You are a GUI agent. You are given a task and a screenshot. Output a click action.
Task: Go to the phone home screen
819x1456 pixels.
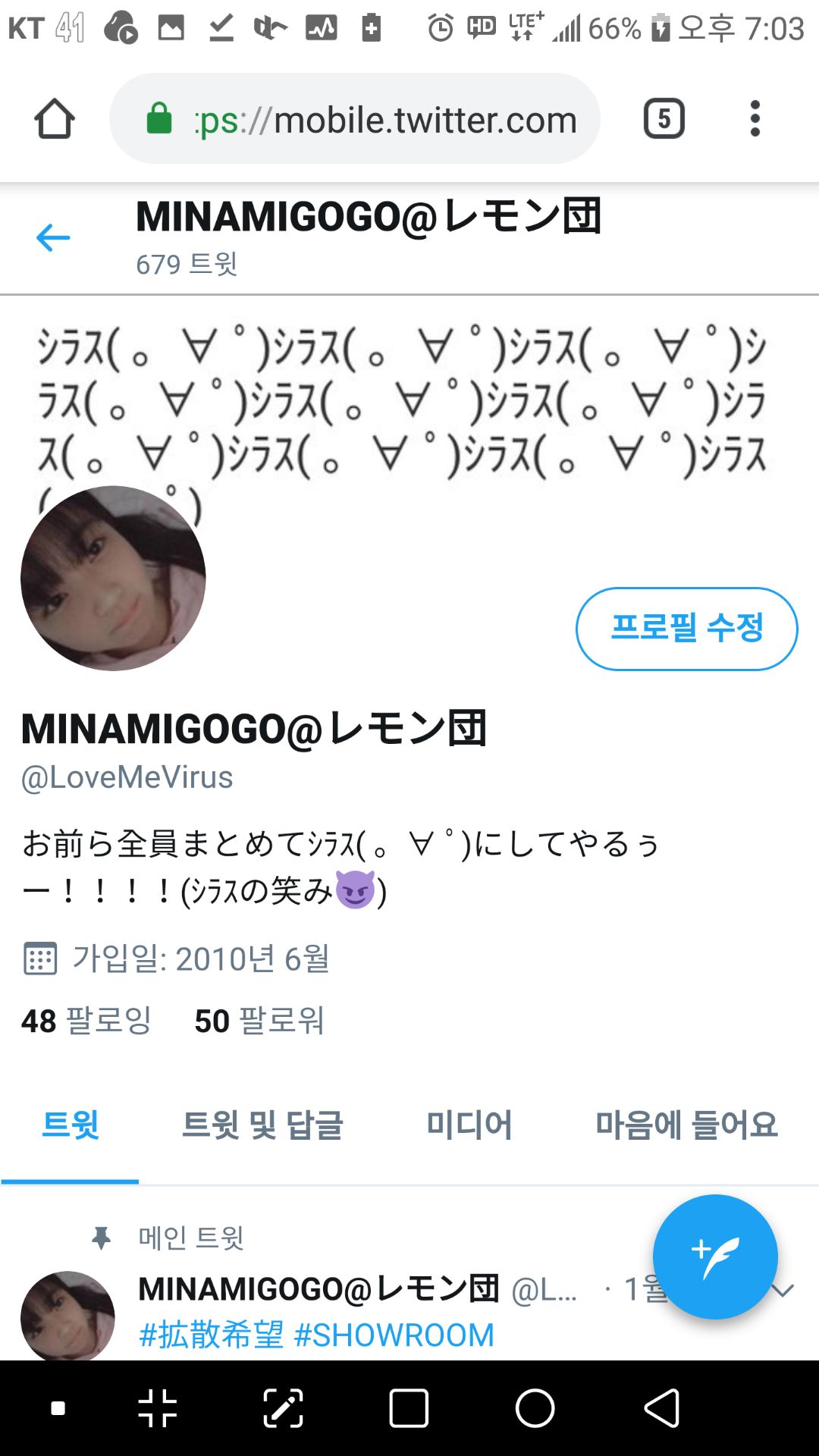(535, 1408)
